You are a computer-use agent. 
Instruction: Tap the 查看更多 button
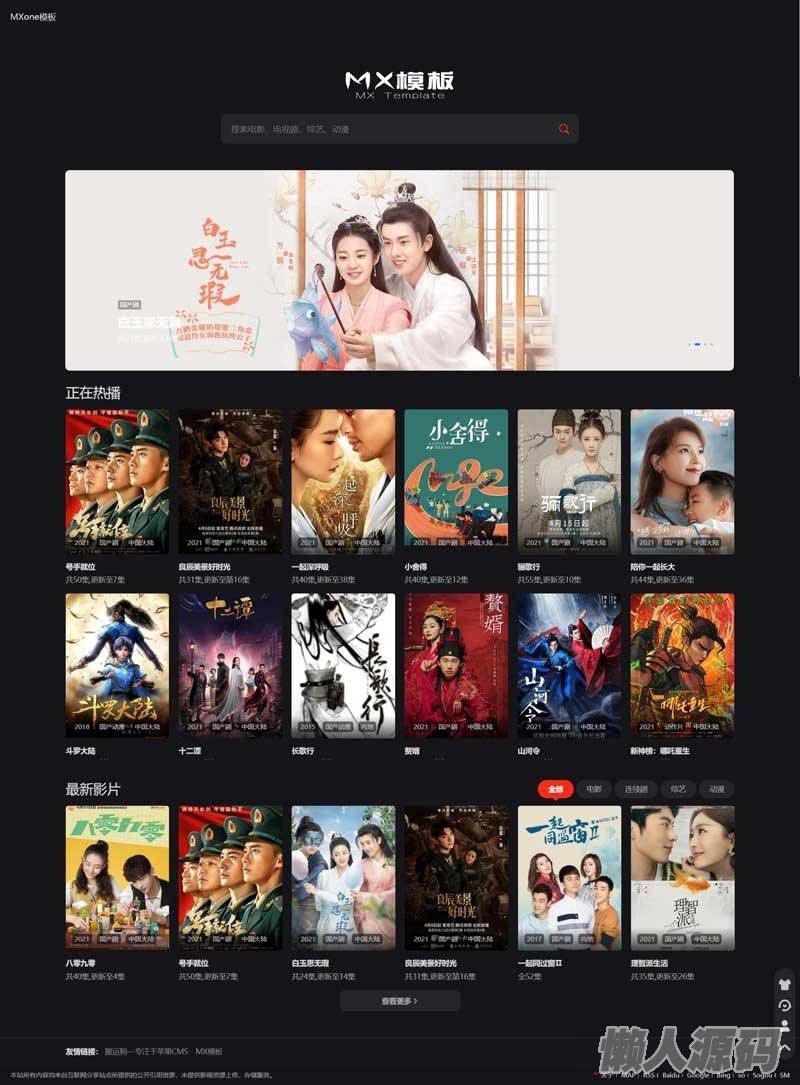tap(400, 1000)
